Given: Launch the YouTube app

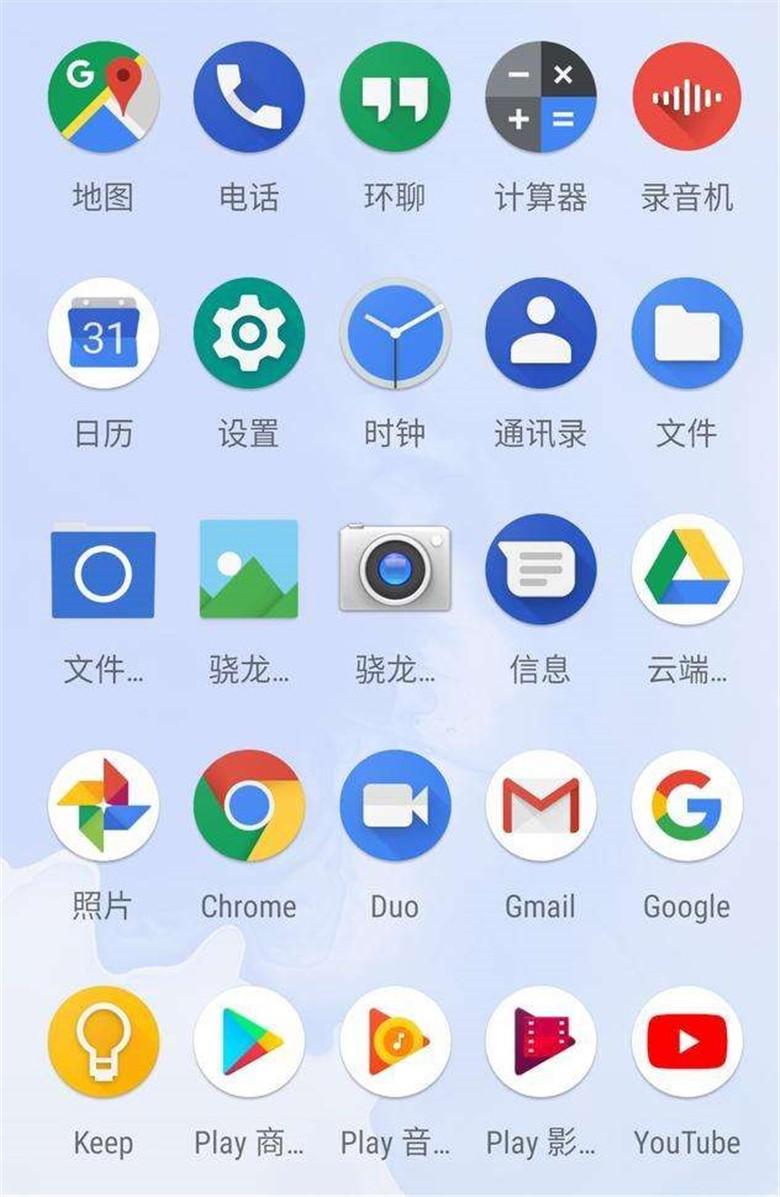Looking at the screenshot, I should (686, 1040).
